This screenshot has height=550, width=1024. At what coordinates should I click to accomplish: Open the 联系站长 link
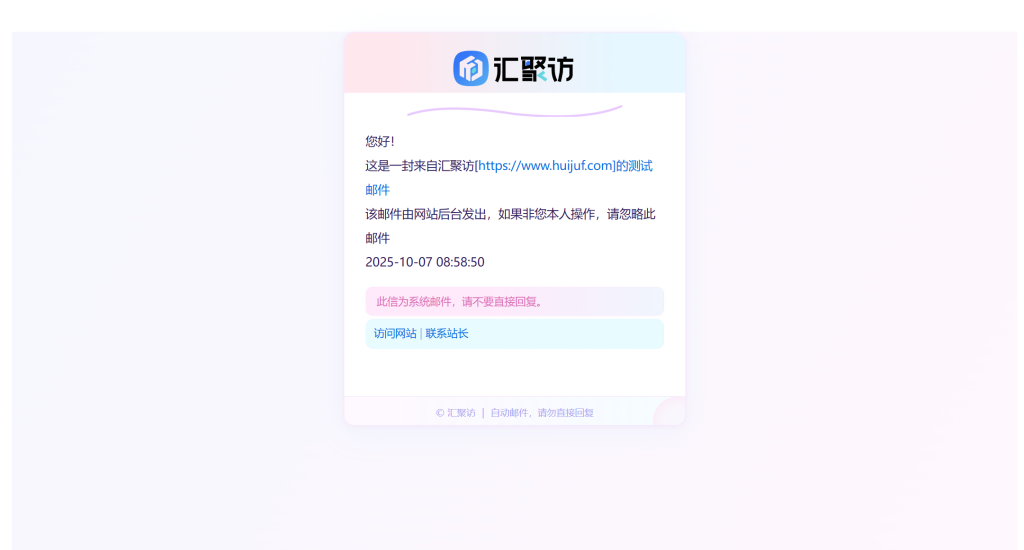(x=447, y=334)
